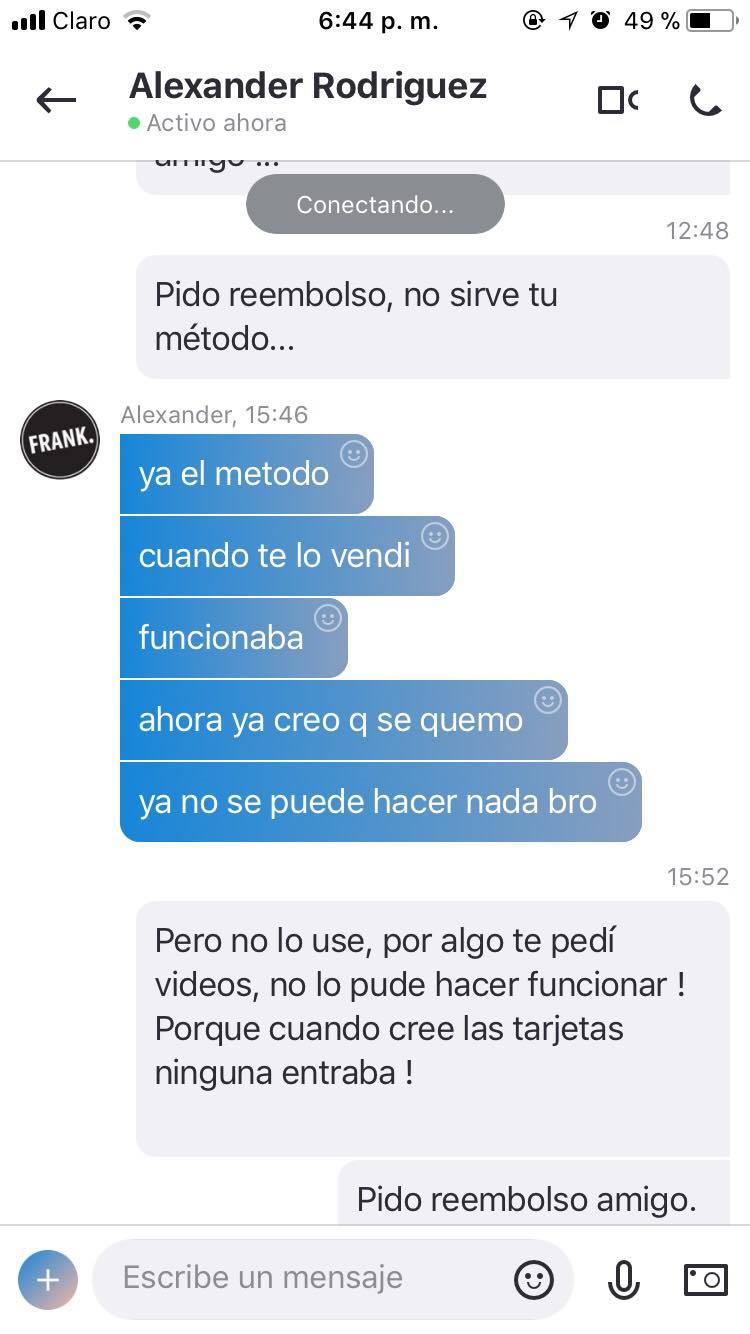The image size is (750, 1334).
Task: Open the emoji picker in the message box
Action: click(x=534, y=1279)
